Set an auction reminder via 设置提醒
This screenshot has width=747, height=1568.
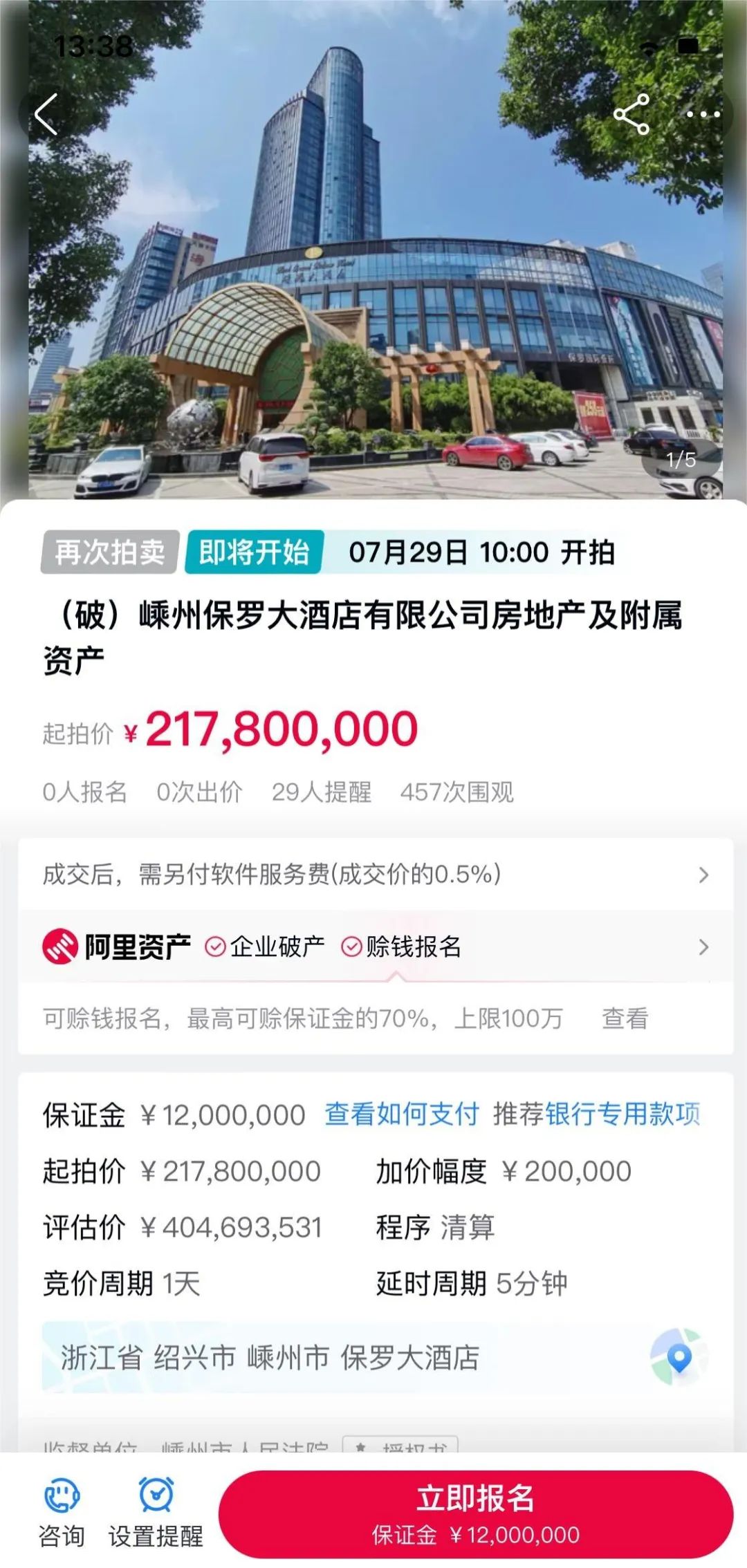[156, 1512]
